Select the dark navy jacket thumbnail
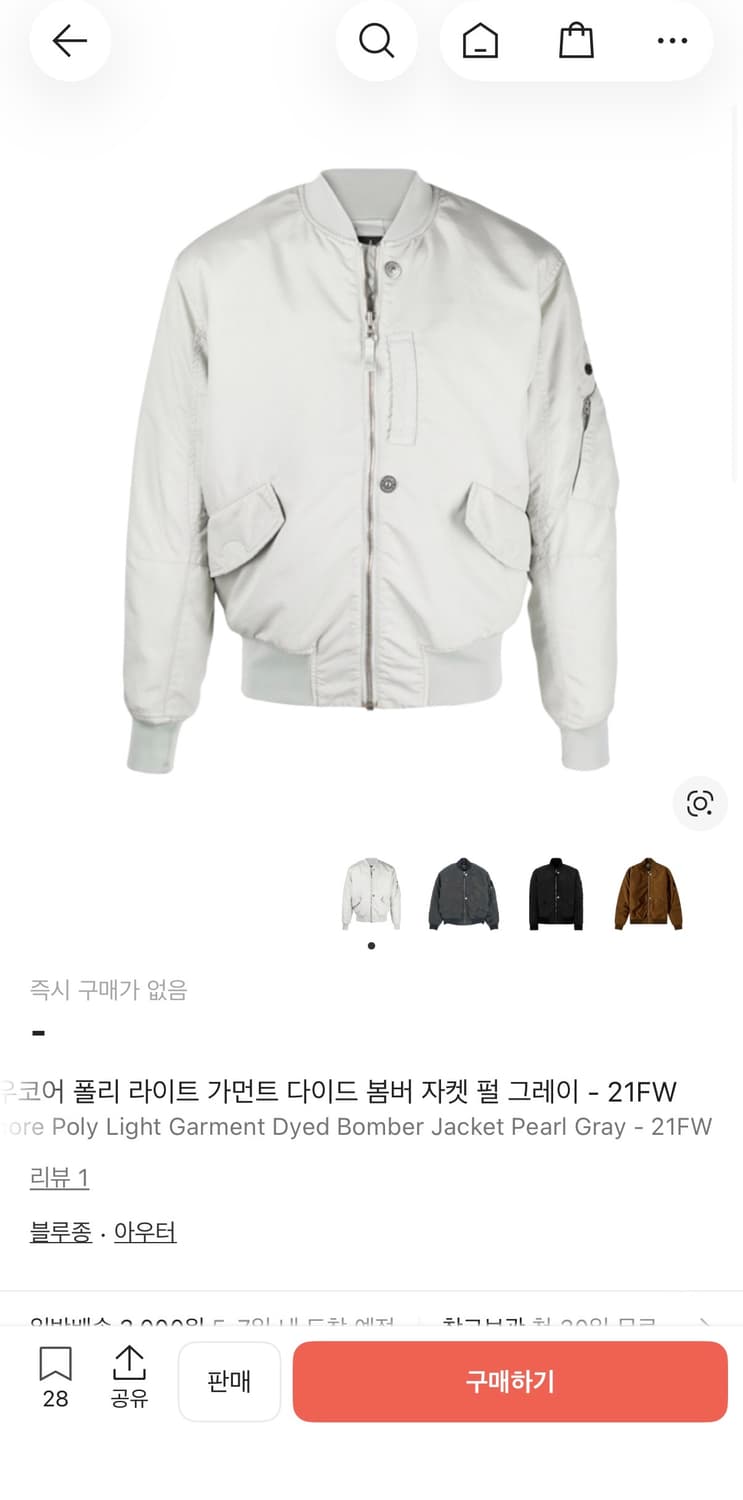Screen dimensions: 743x1500 pos(463,893)
